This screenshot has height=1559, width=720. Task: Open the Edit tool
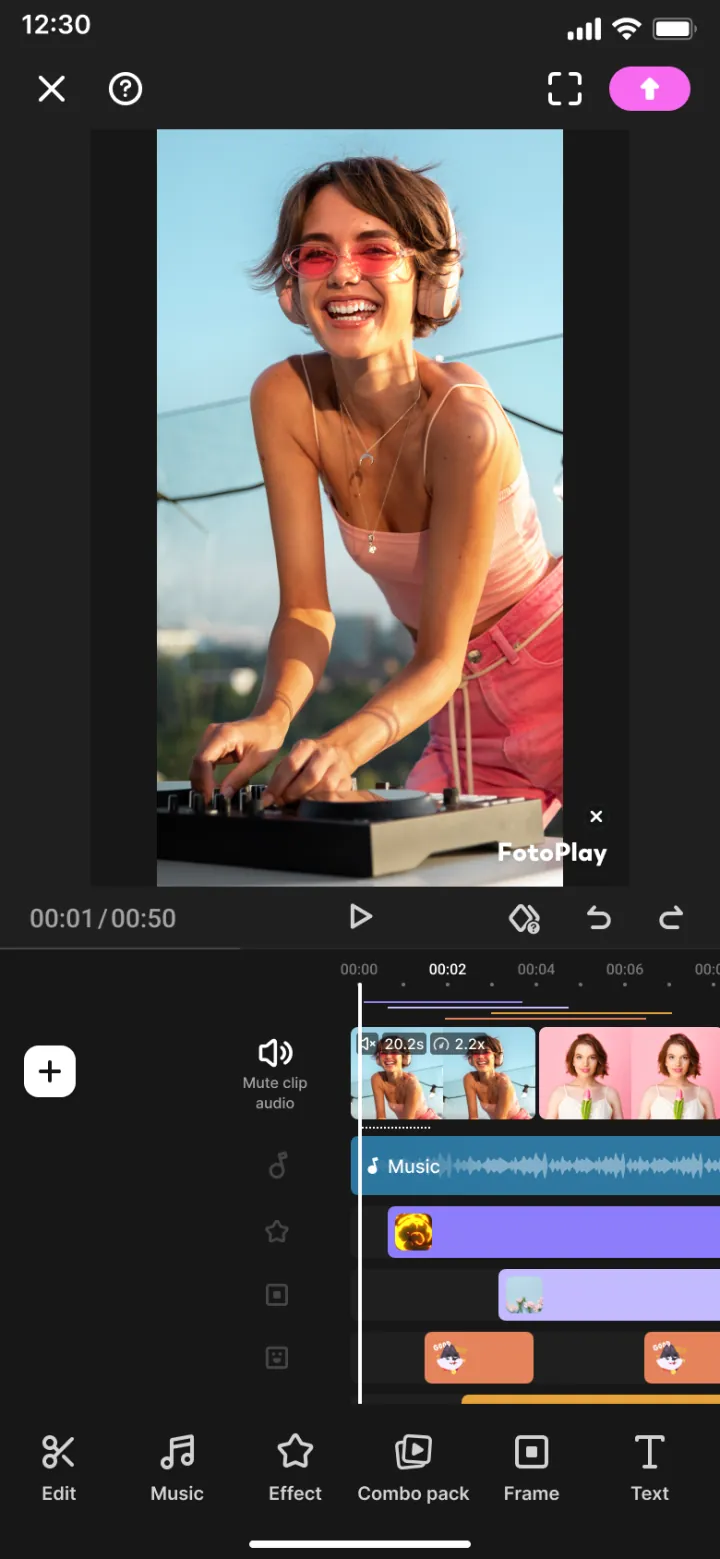tap(59, 1467)
